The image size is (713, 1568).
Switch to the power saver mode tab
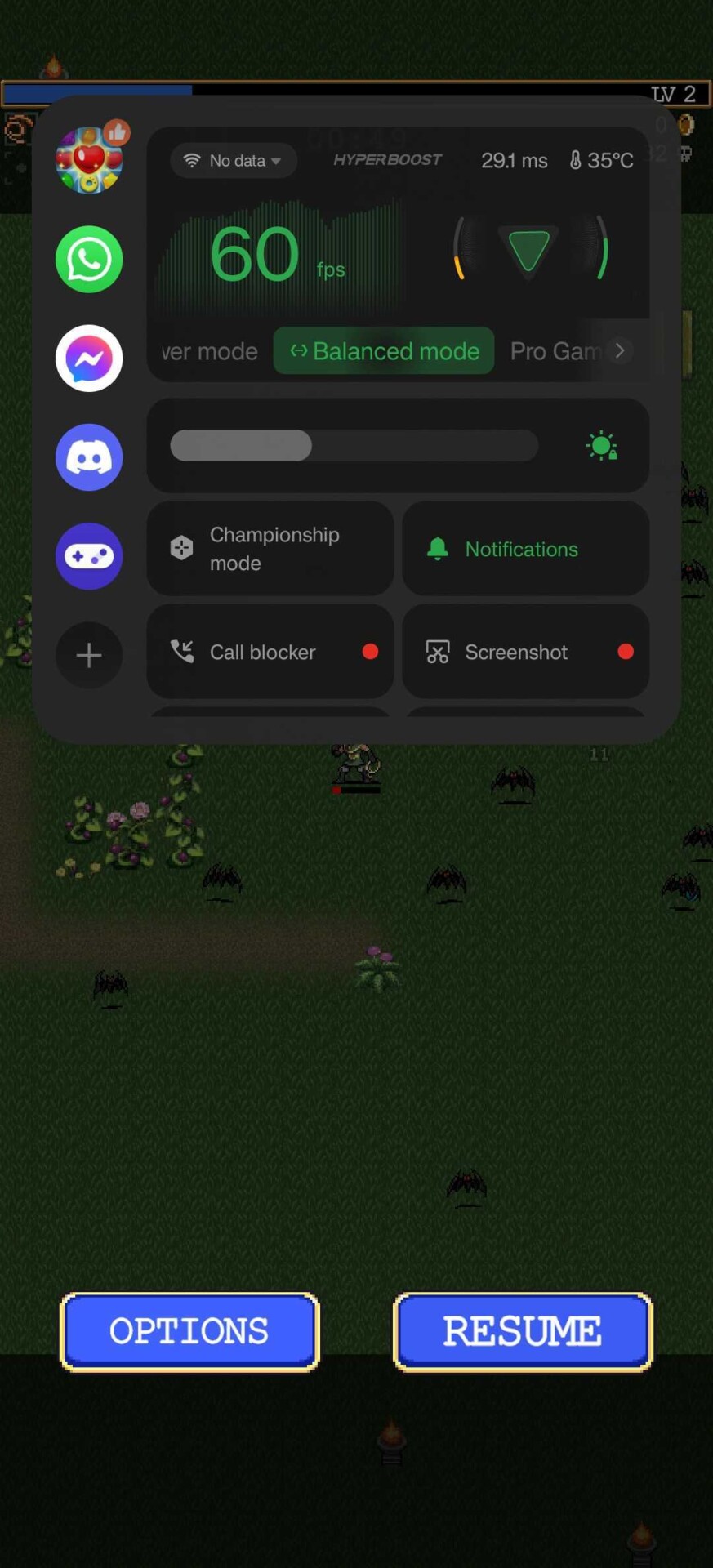click(x=209, y=351)
